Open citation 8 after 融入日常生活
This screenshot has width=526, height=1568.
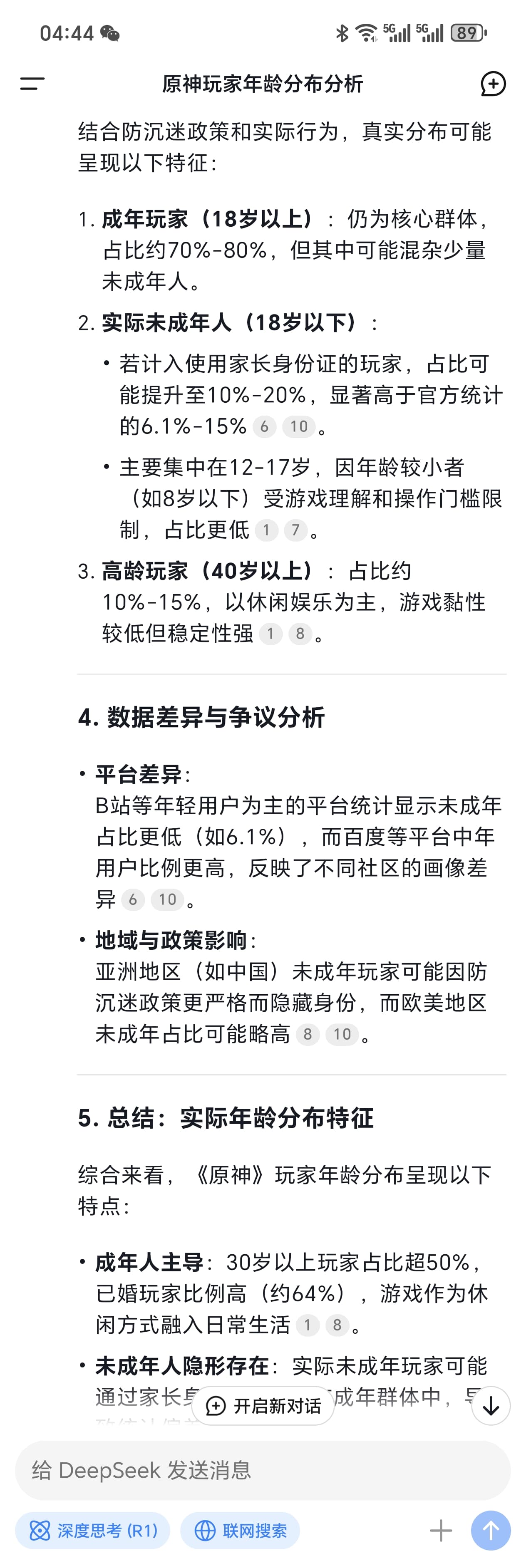click(x=337, y=1325)
